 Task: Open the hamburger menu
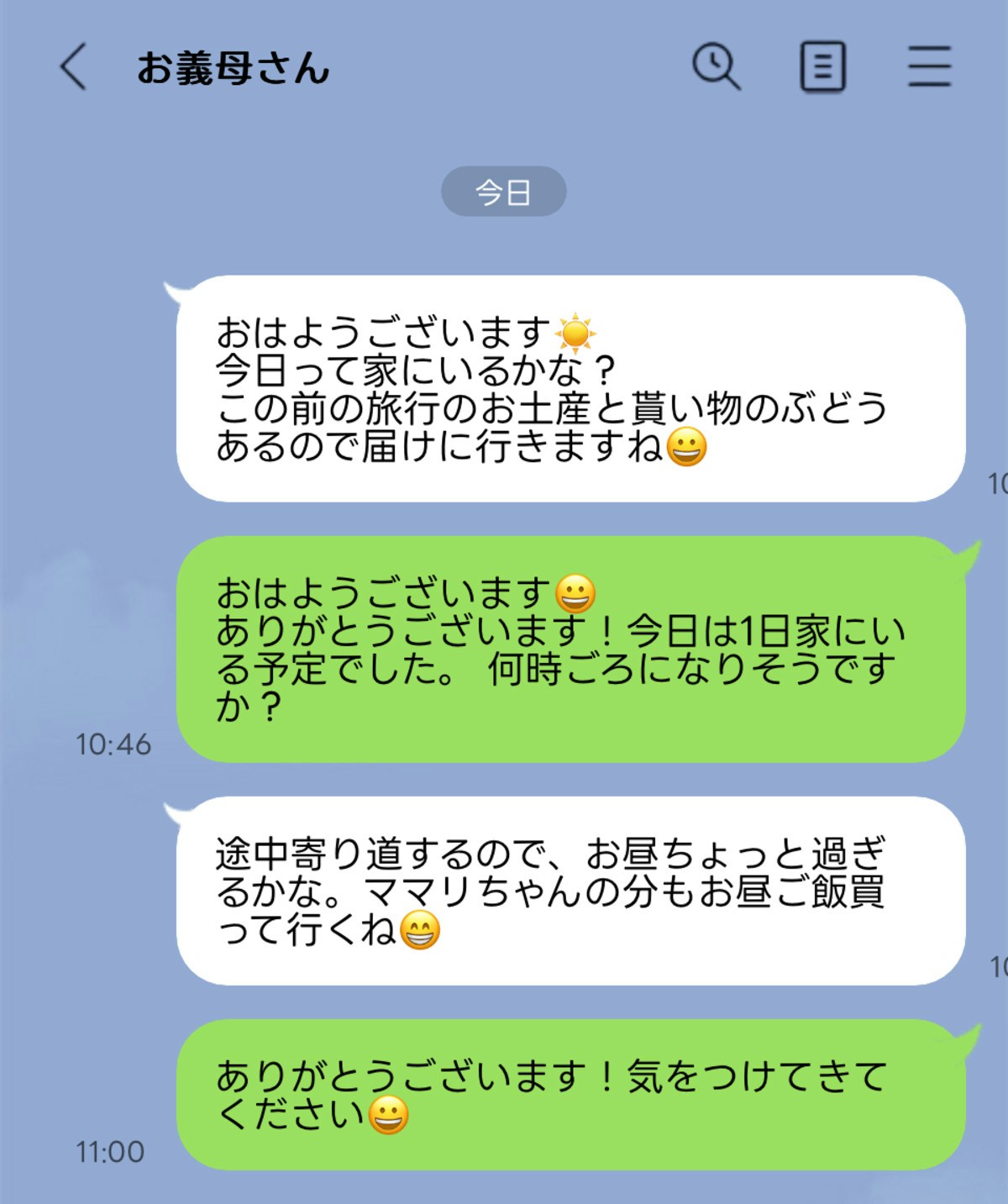(929, 67)
